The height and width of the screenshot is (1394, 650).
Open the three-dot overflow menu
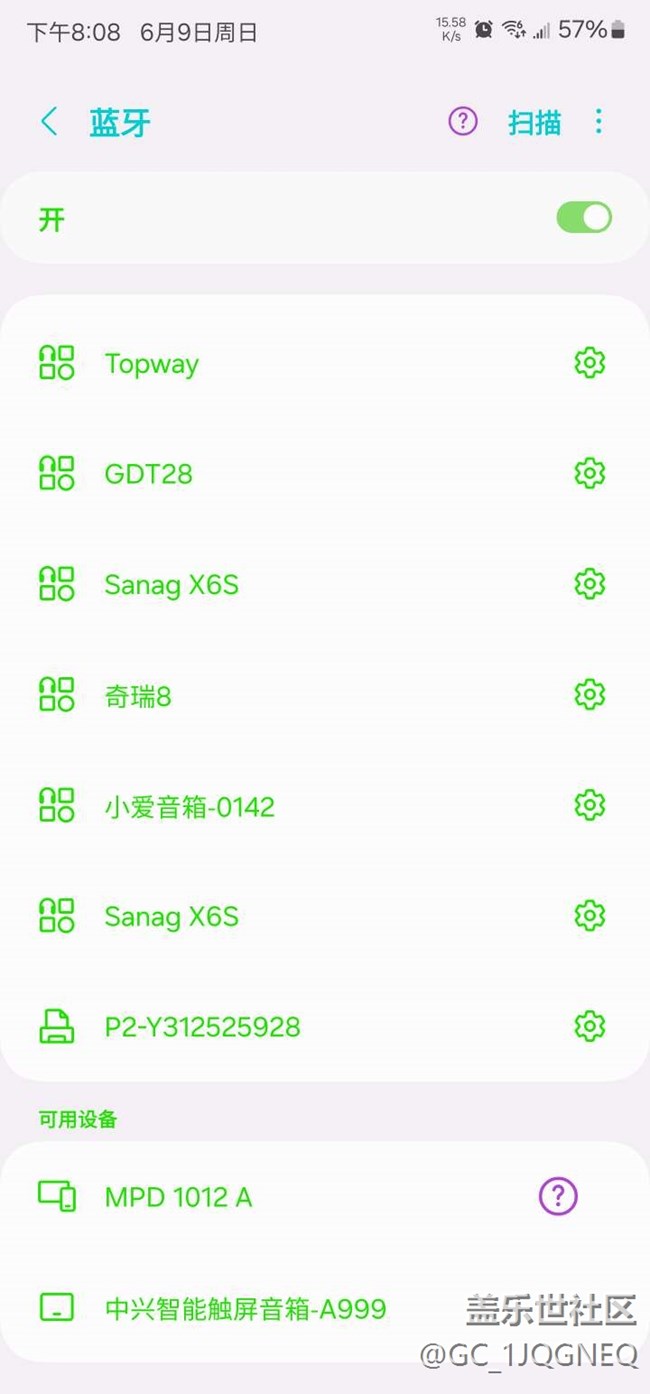click(599, 122)
